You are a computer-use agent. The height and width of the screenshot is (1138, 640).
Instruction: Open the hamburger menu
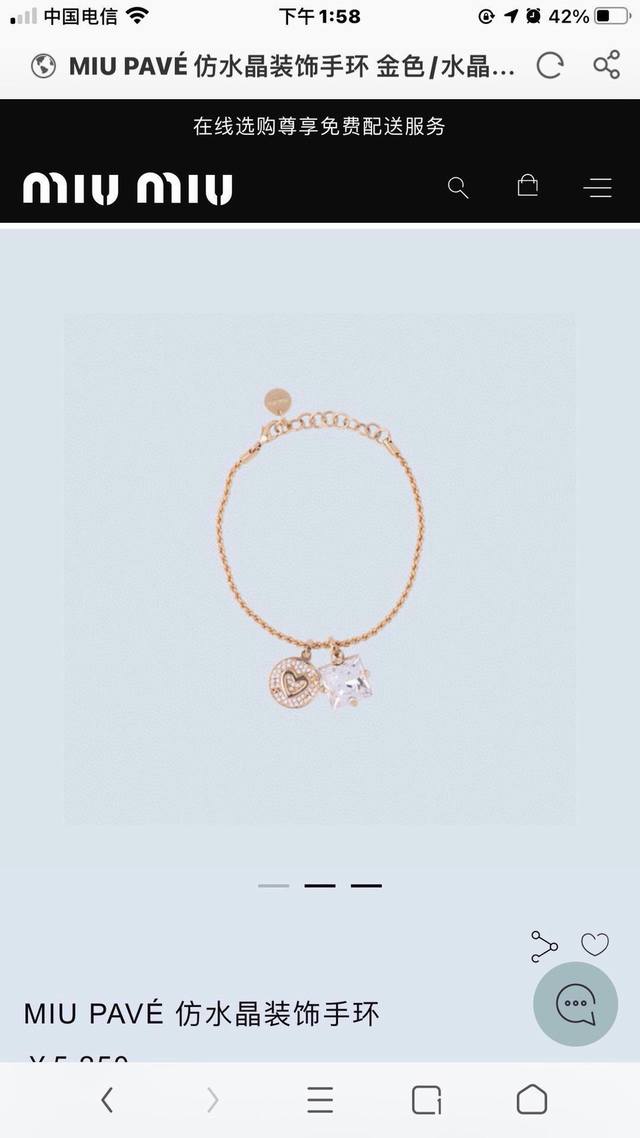(598, 188)
